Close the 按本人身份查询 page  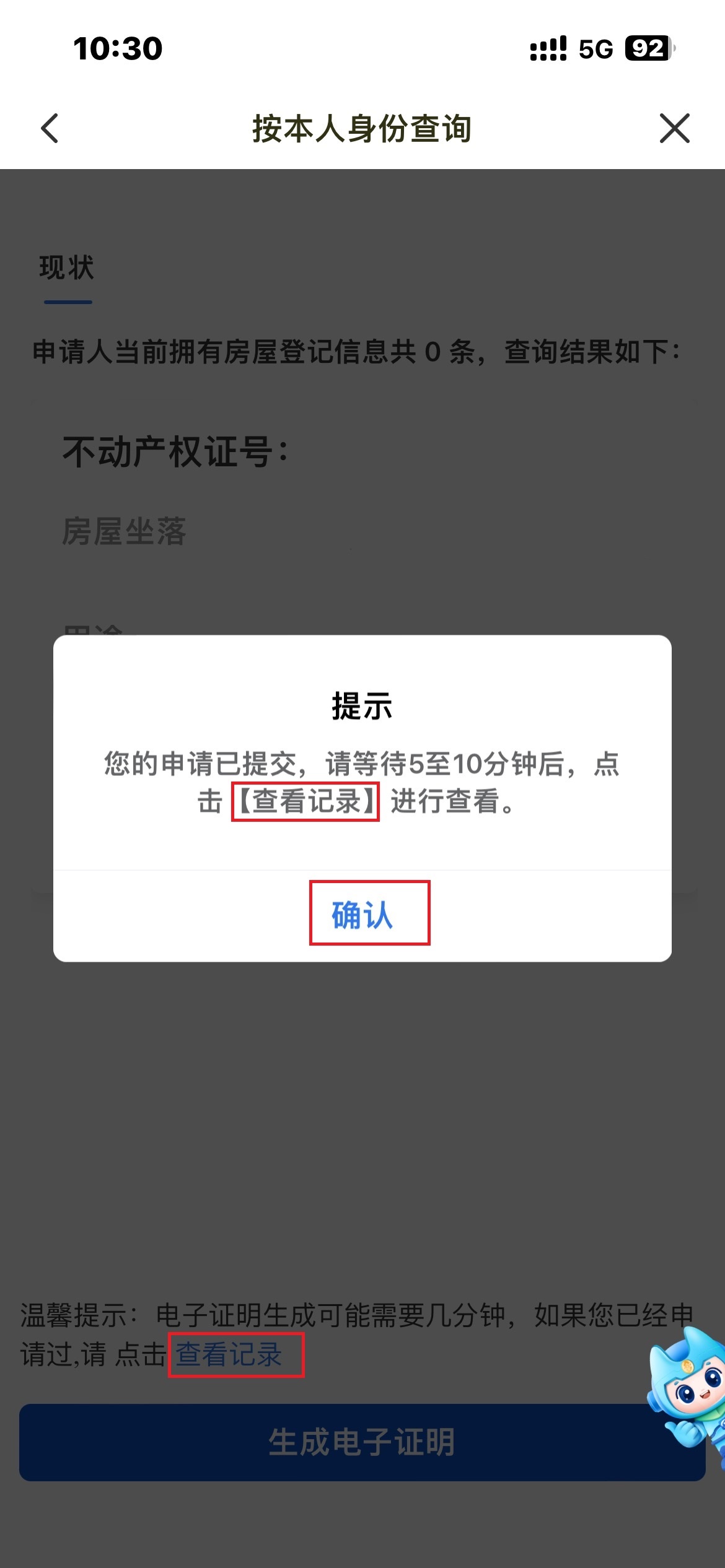(674, 128)
